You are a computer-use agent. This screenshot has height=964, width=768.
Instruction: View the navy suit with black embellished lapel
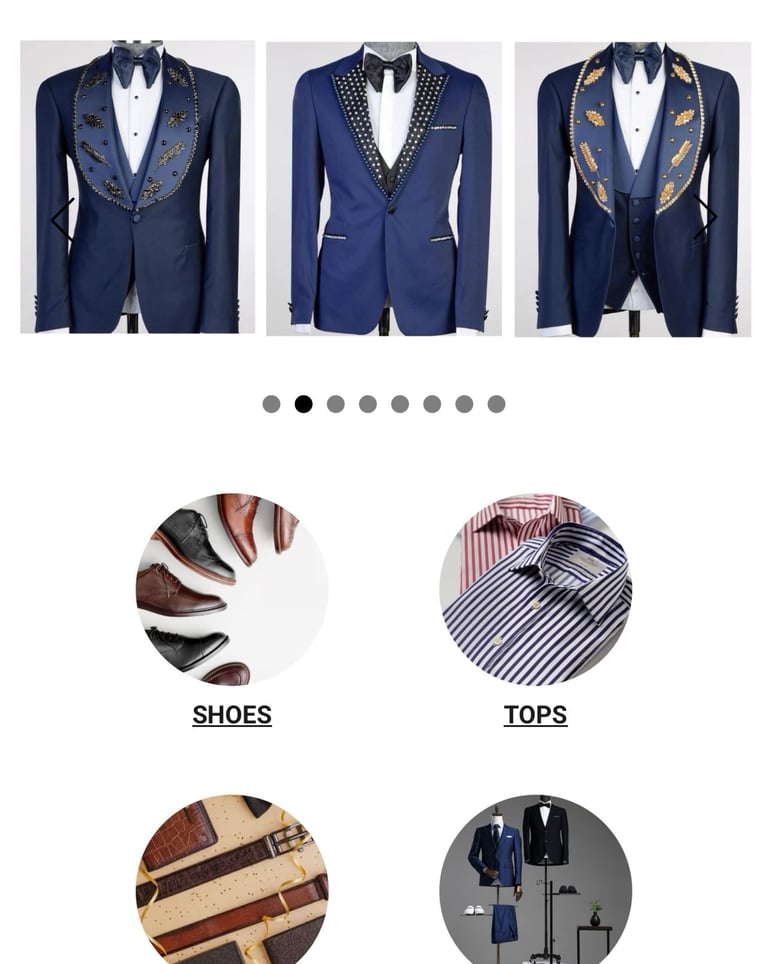[138, 187]
